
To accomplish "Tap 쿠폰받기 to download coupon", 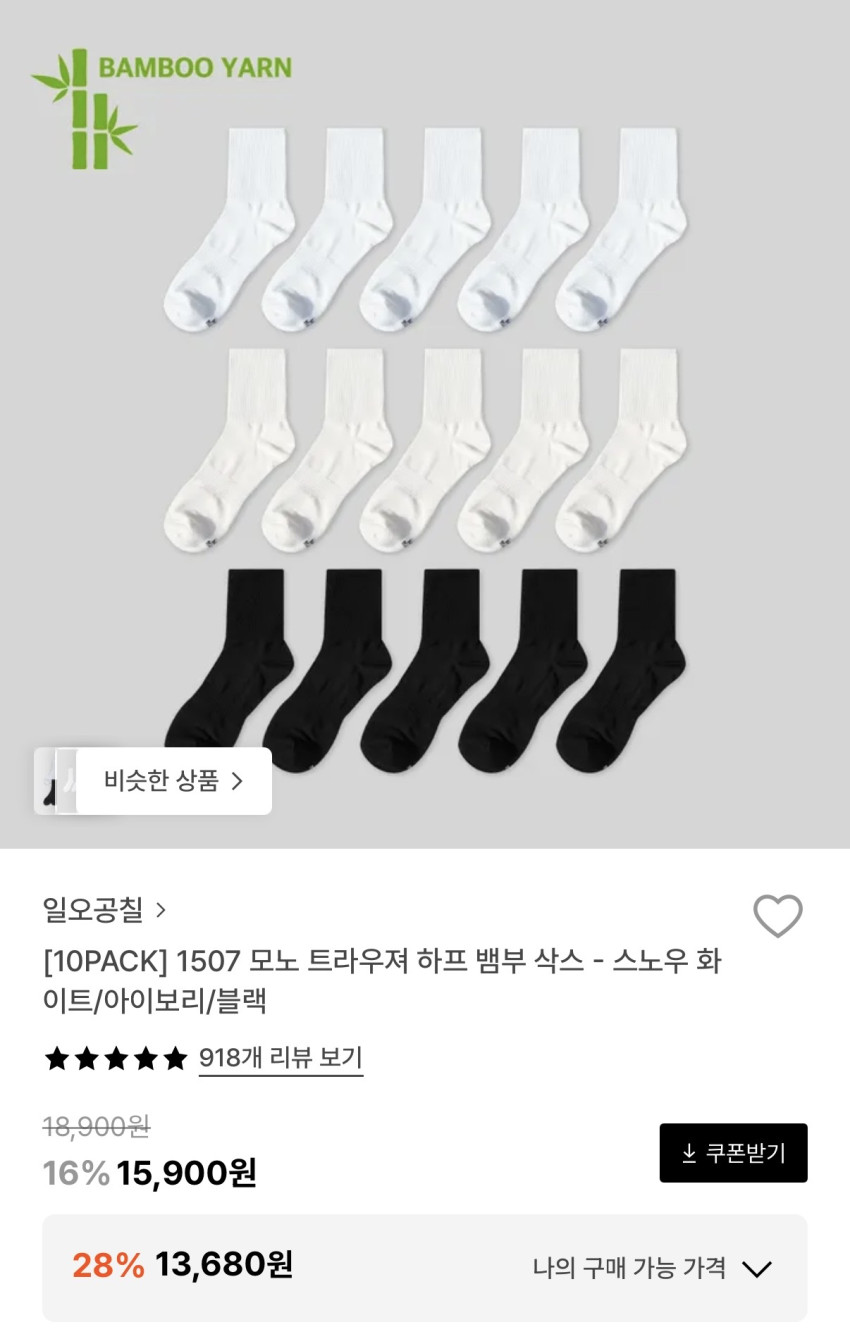I will pos(733,1153).
